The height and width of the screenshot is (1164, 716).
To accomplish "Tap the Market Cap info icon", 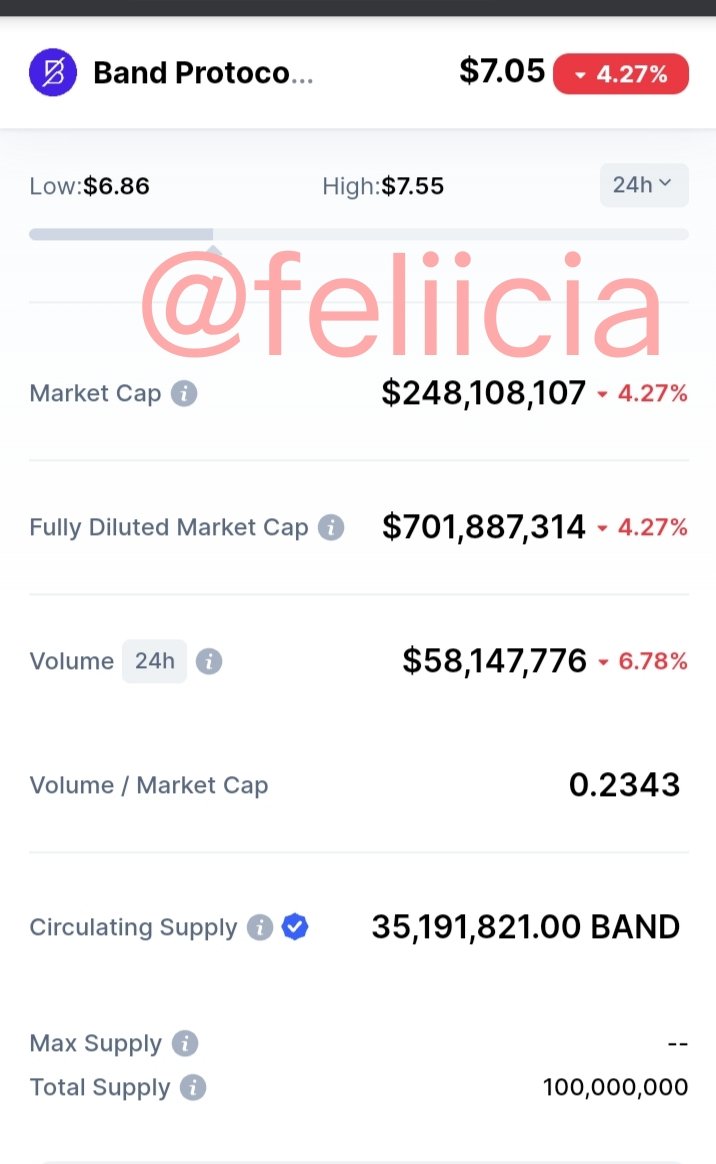I will click(184, 393).
